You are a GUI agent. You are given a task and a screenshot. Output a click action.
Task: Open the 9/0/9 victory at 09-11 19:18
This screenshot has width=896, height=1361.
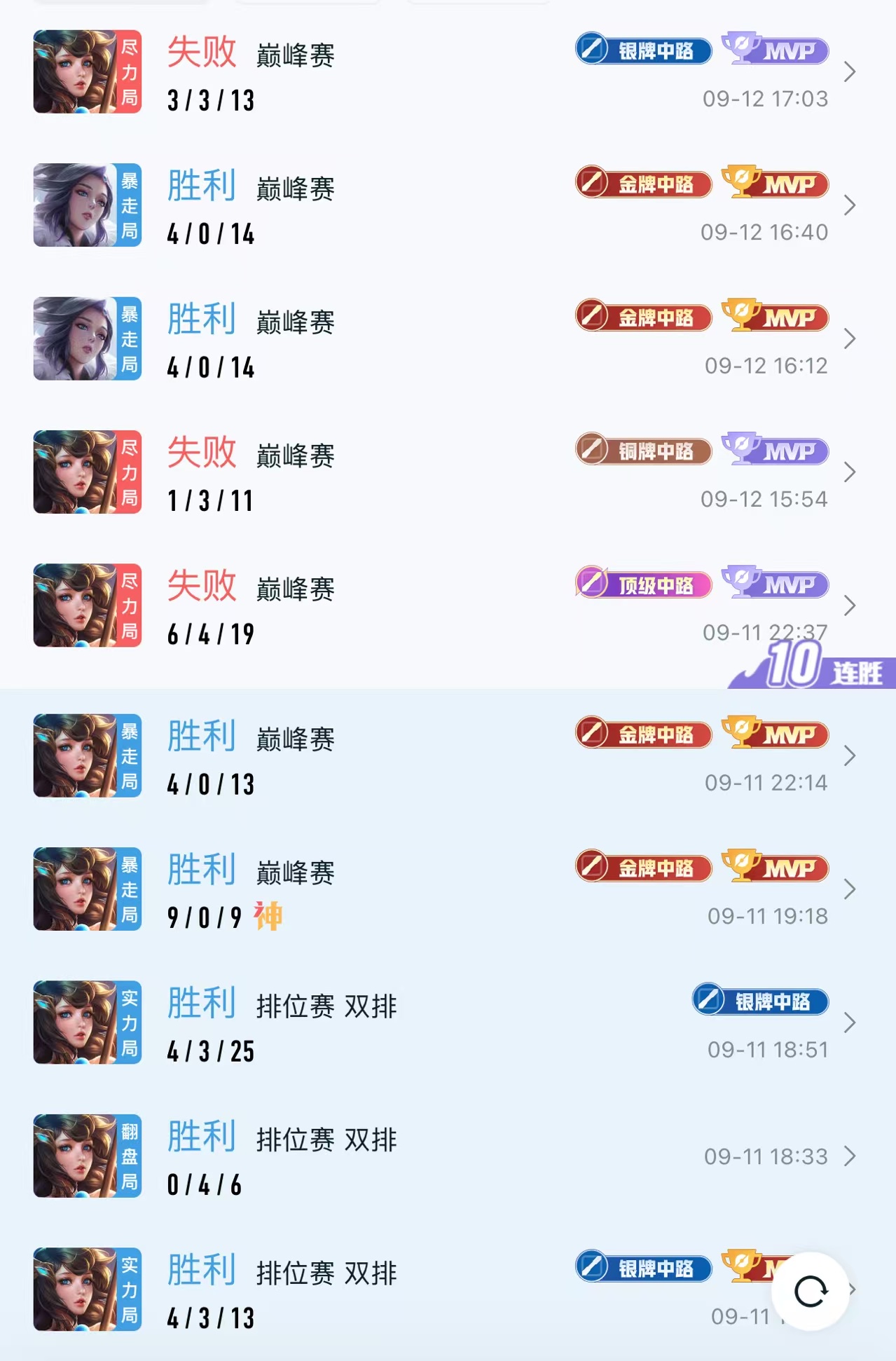click(448, 889)
